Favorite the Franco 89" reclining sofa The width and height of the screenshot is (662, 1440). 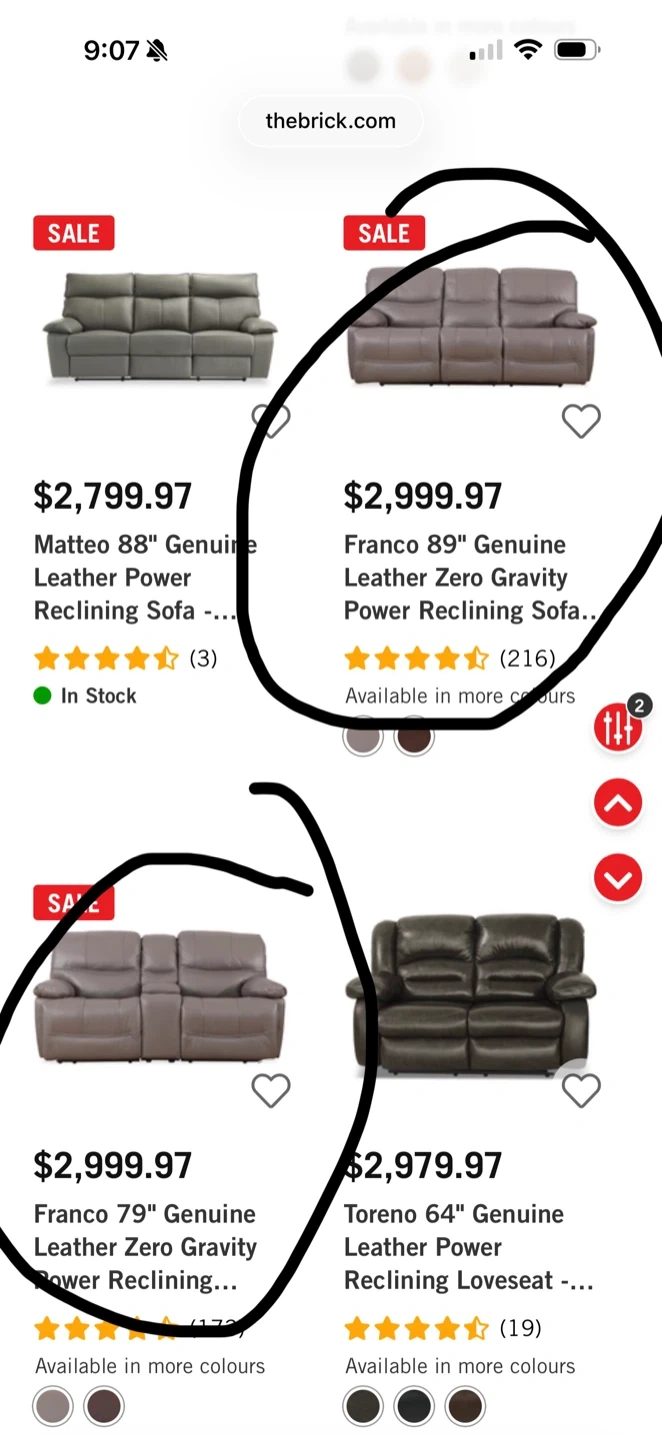(581, 421)
